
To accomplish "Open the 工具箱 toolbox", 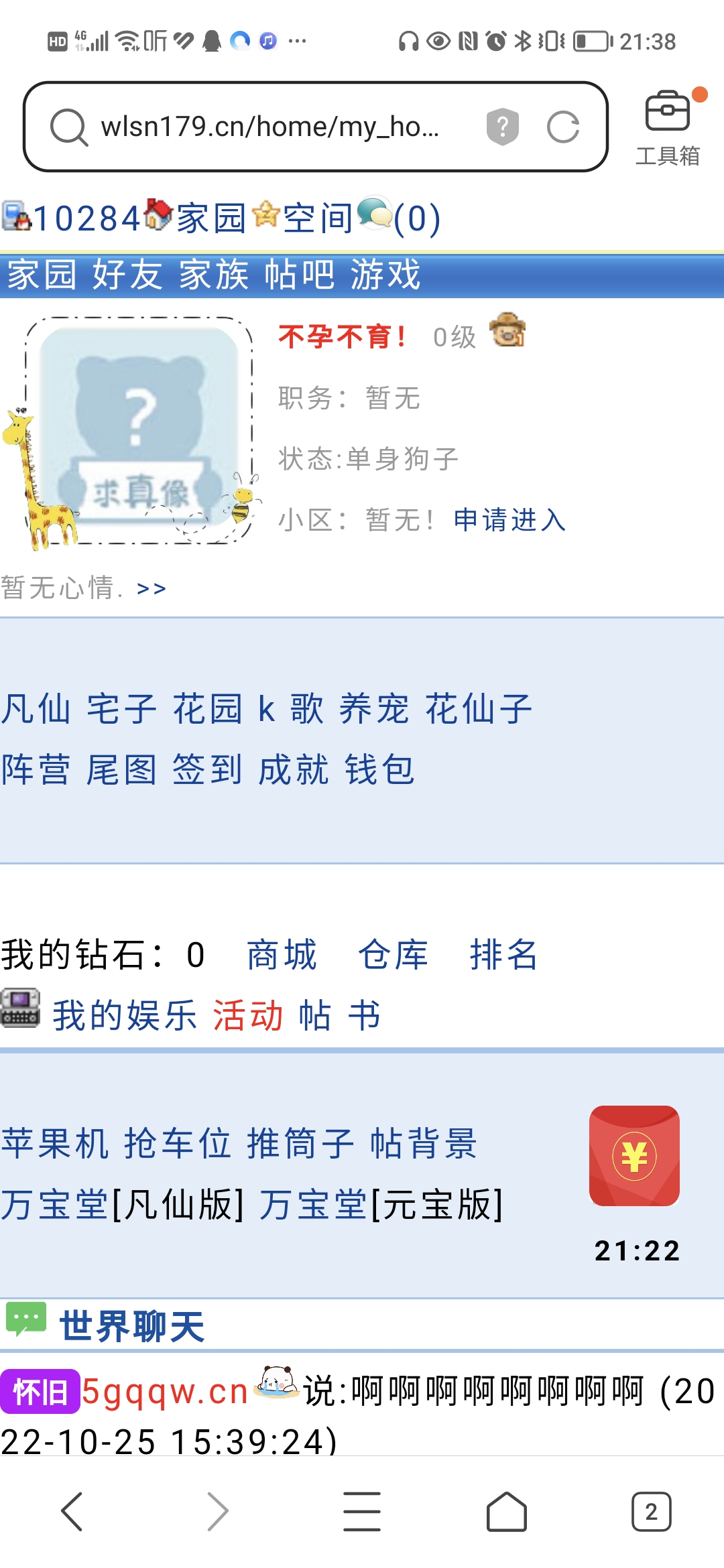I will pyautogui.click(x=668, y=129).
